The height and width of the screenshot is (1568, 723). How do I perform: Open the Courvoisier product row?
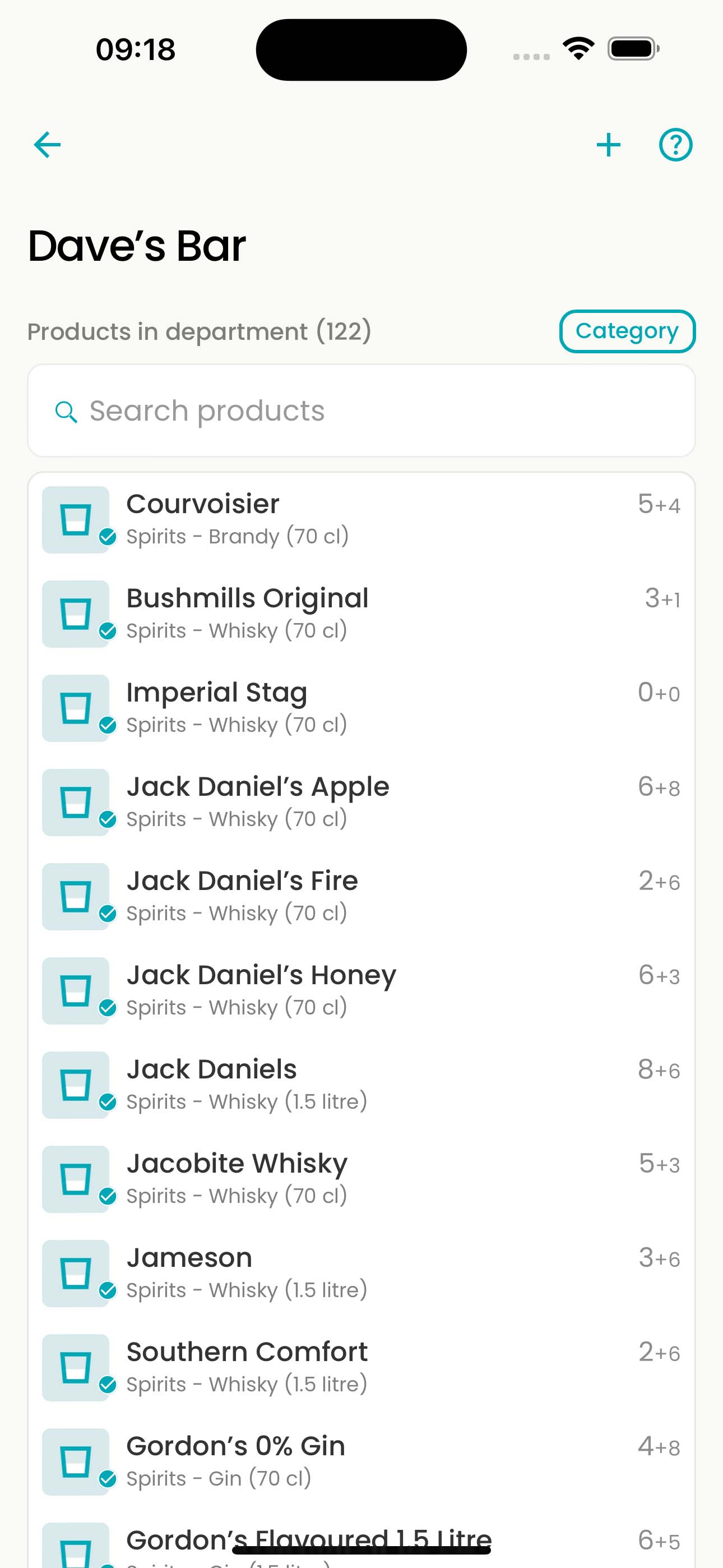pyautogui.click(x=361, y=519)
